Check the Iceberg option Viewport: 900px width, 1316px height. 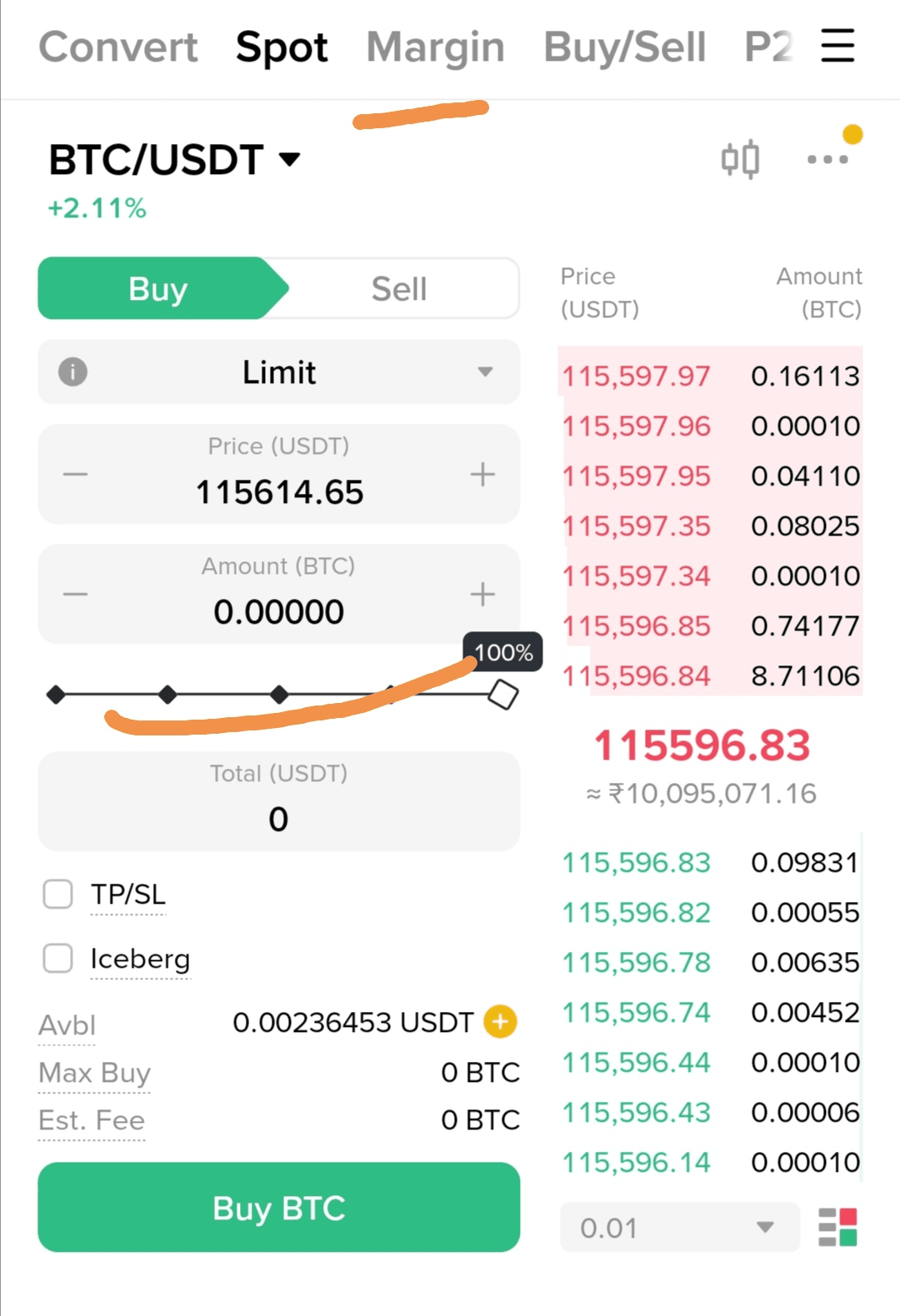point(57,958)
